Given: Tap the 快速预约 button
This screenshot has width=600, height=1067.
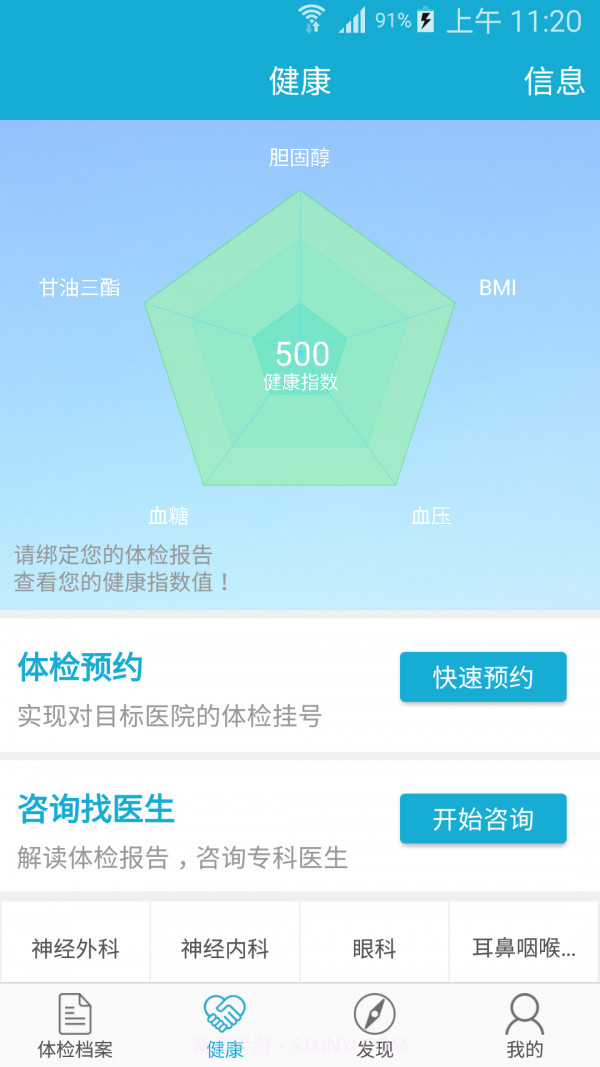Looking at the screenshot, I should point(483,677).
